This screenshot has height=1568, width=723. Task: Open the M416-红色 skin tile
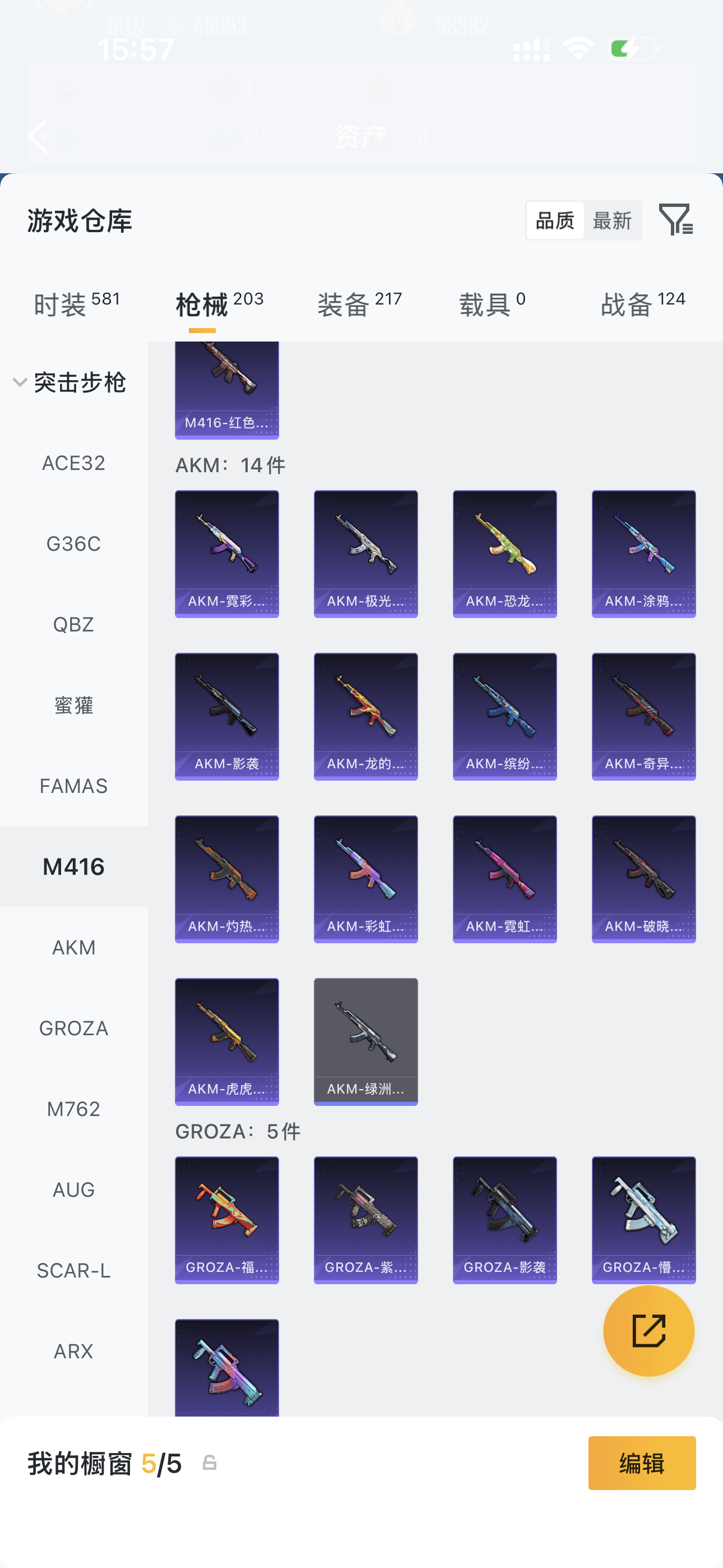point(226,390)
